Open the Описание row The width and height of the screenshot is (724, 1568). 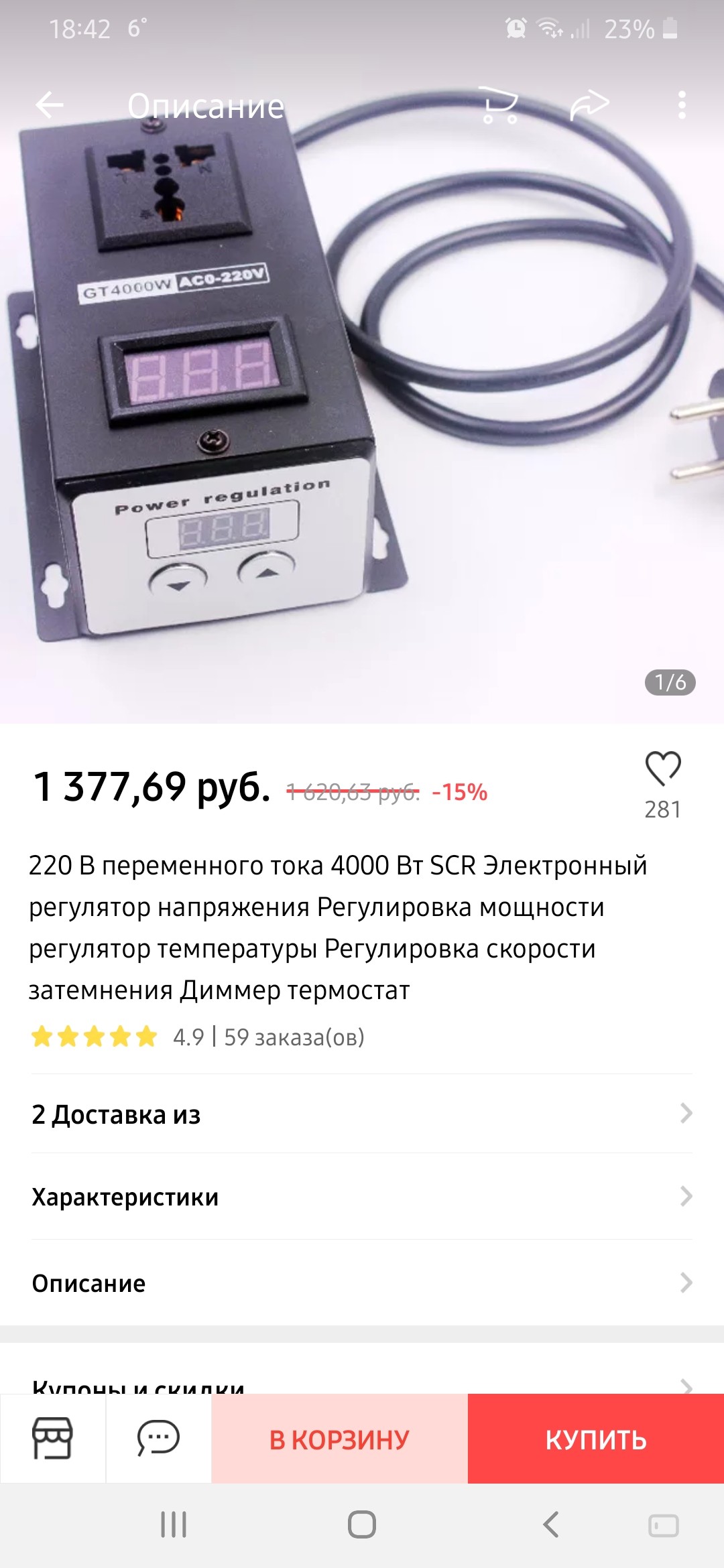[x=362, y=1283]
